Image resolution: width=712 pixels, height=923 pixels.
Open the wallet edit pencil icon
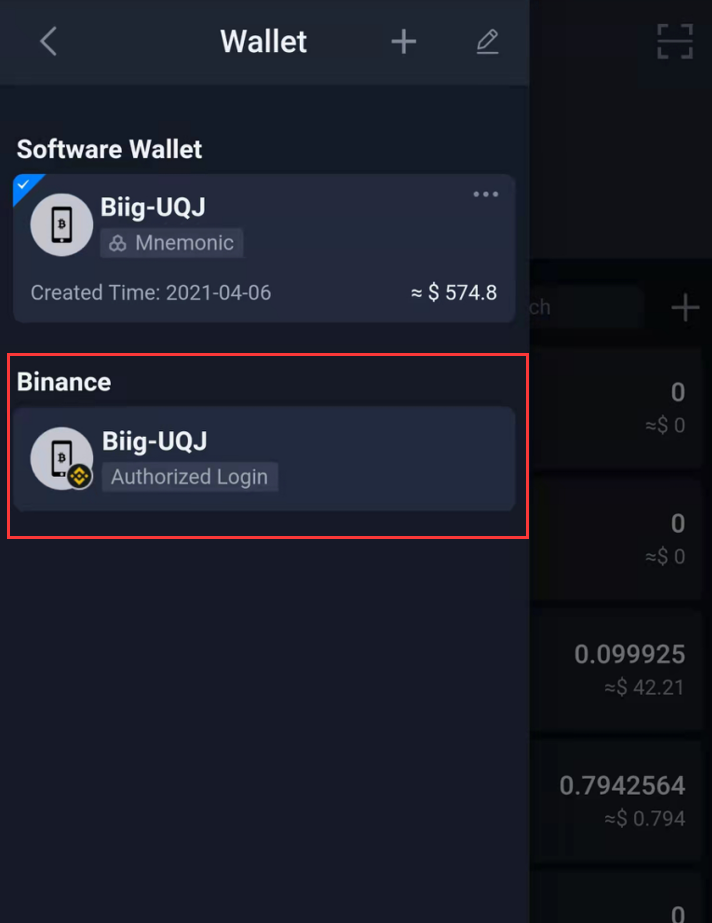[487, 42]
